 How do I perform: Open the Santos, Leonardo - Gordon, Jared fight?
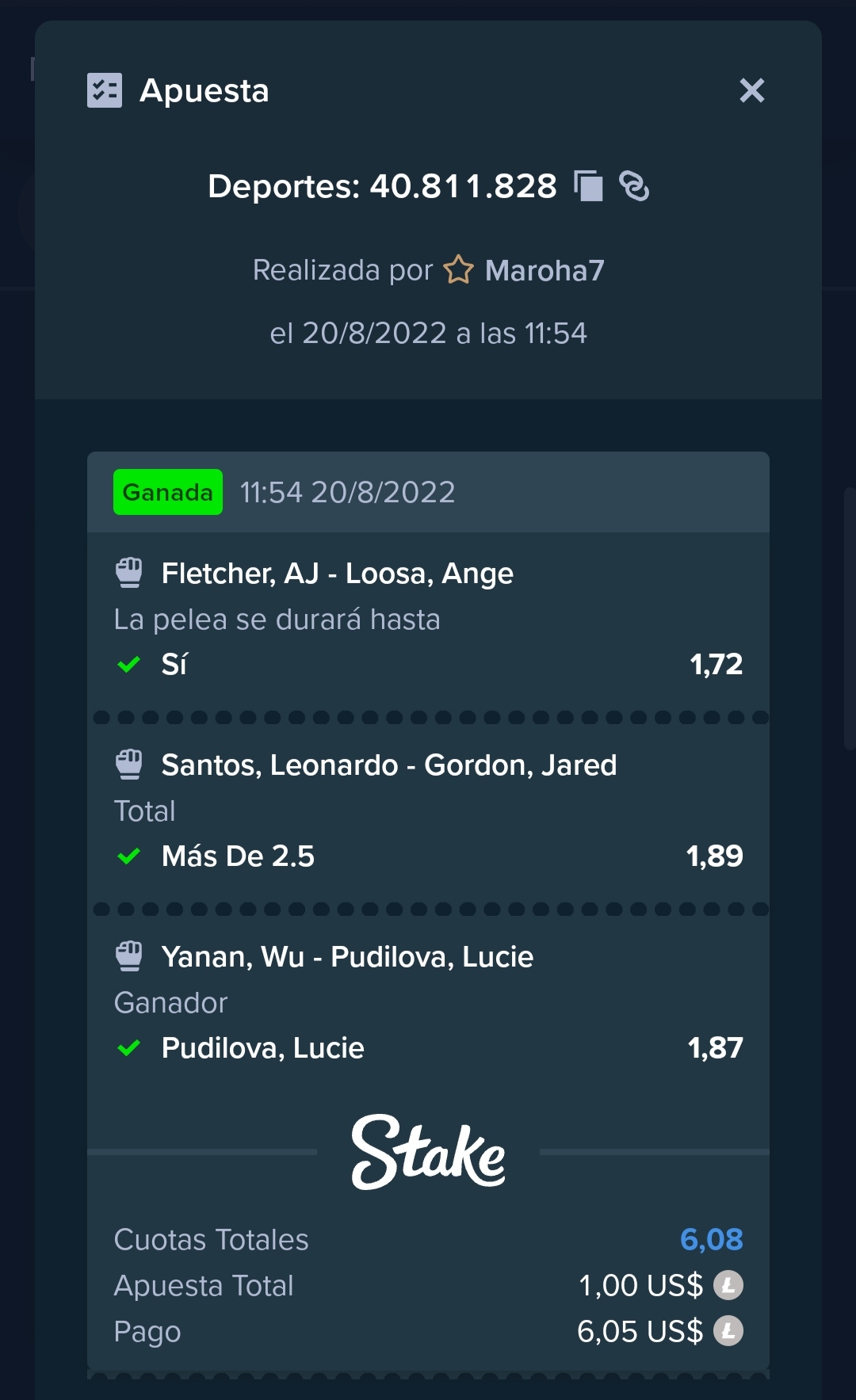click(388, 765)
